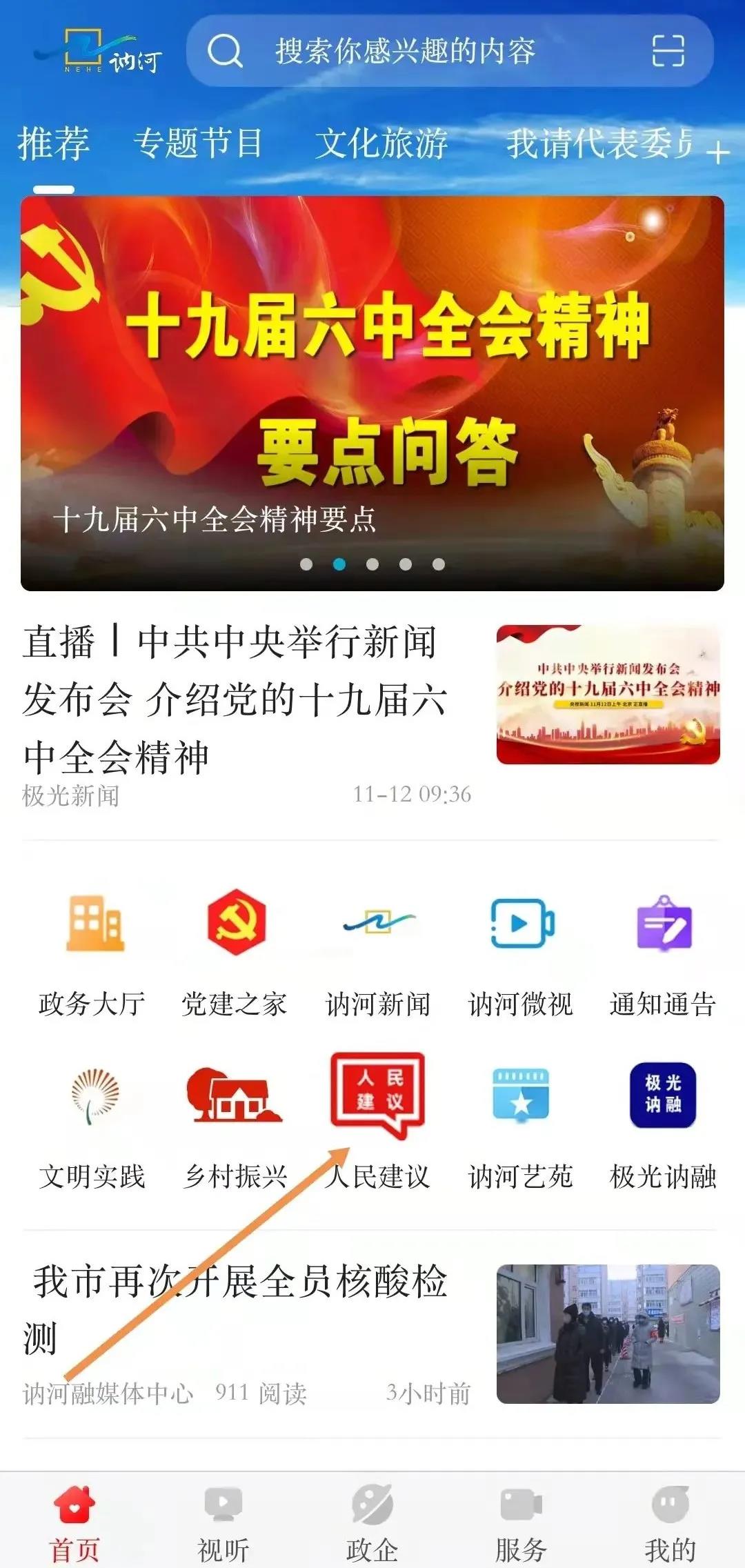Open the scan code icon

668,51
